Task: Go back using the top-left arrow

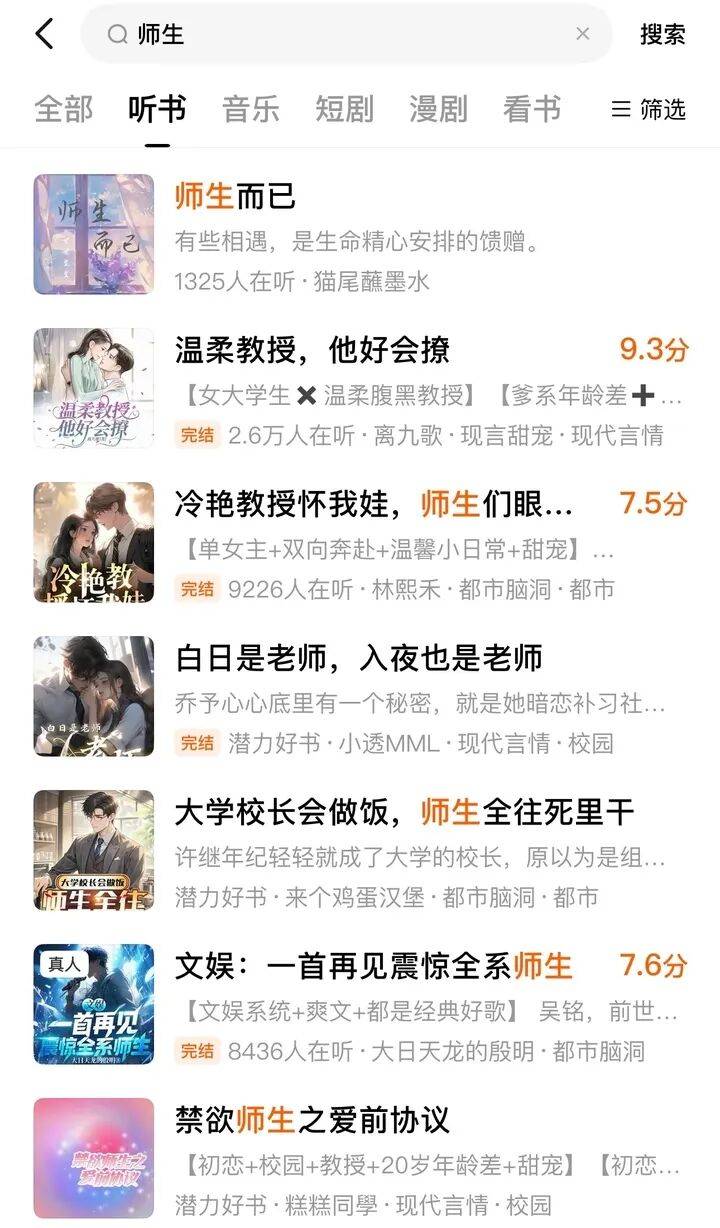Action: pos(45,34)
